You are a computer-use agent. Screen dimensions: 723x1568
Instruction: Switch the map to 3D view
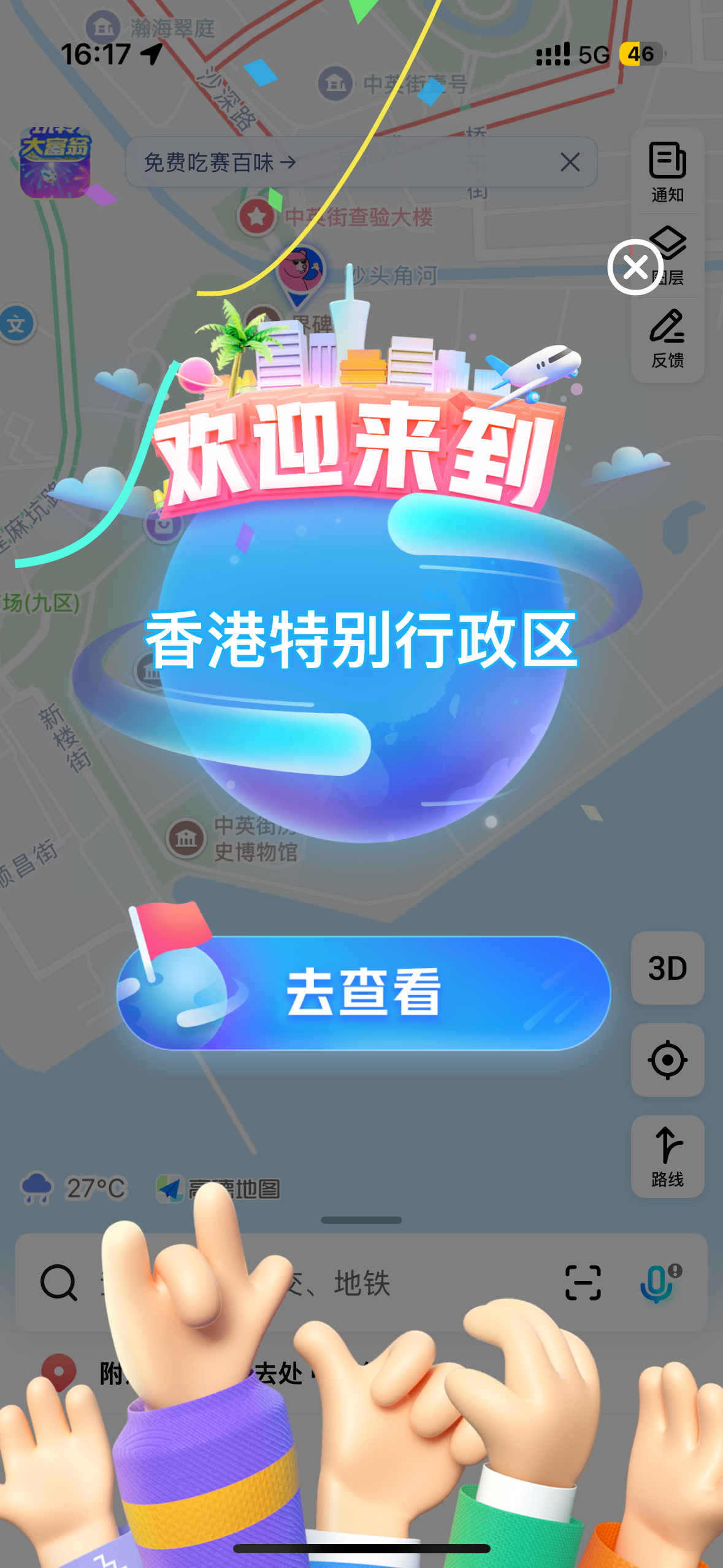(667, 968)
